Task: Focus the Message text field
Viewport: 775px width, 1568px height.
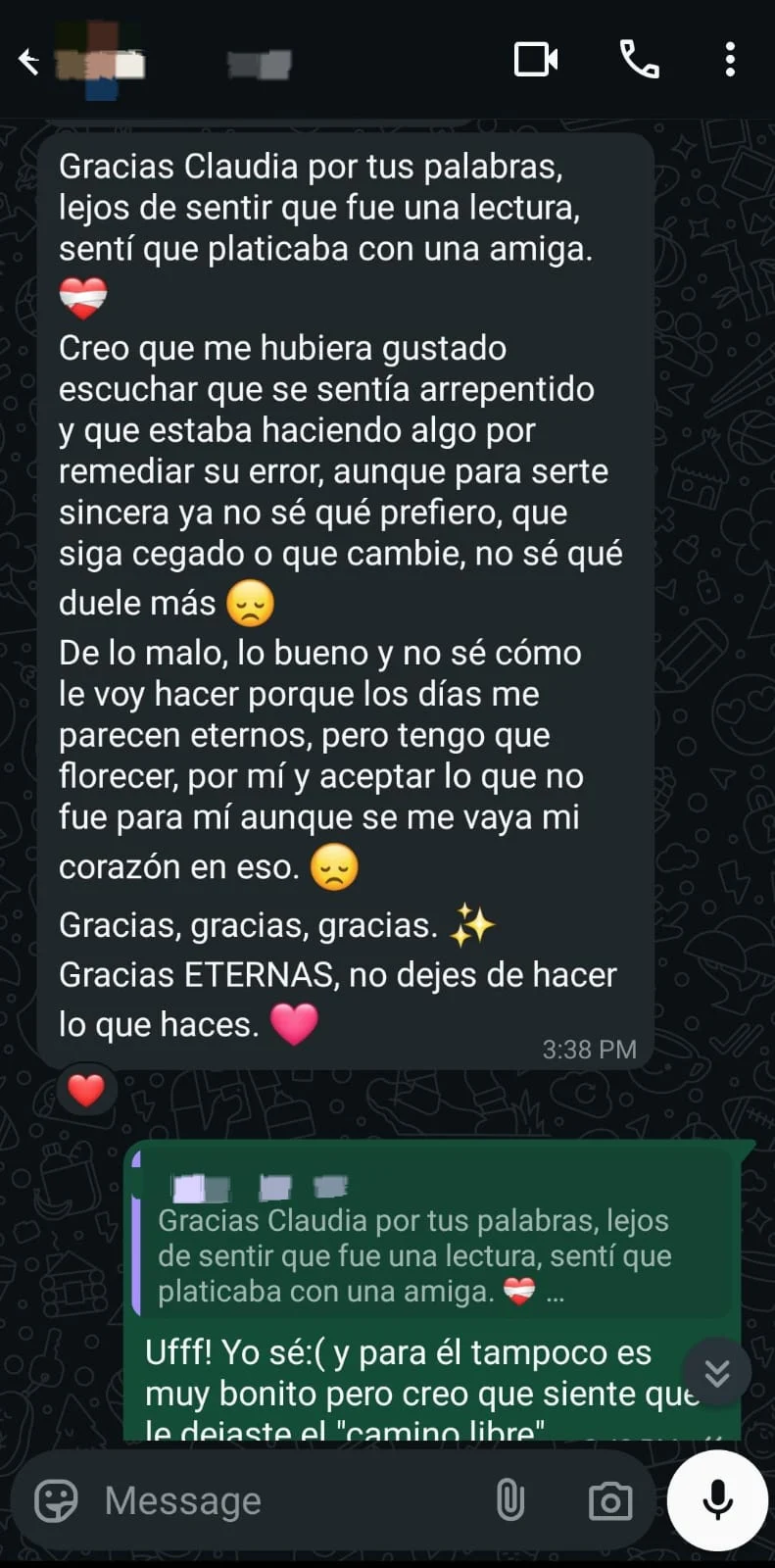Action: (x=284, y=1500)
